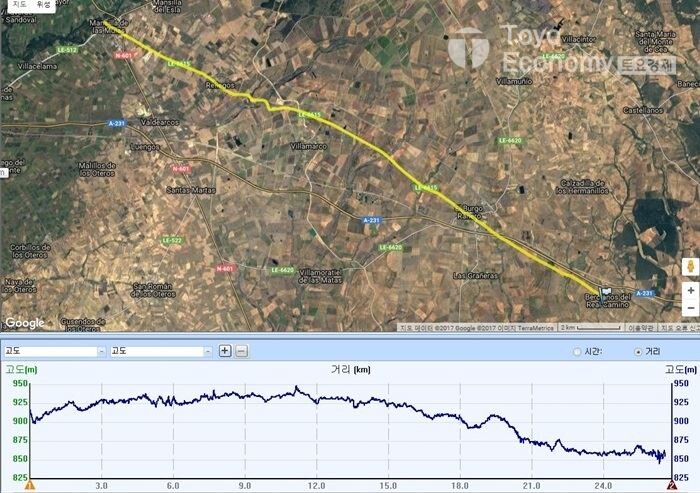This screenshot has width=700, height=493.
Task: Zoom in on the map
Action: pos(690,290)
